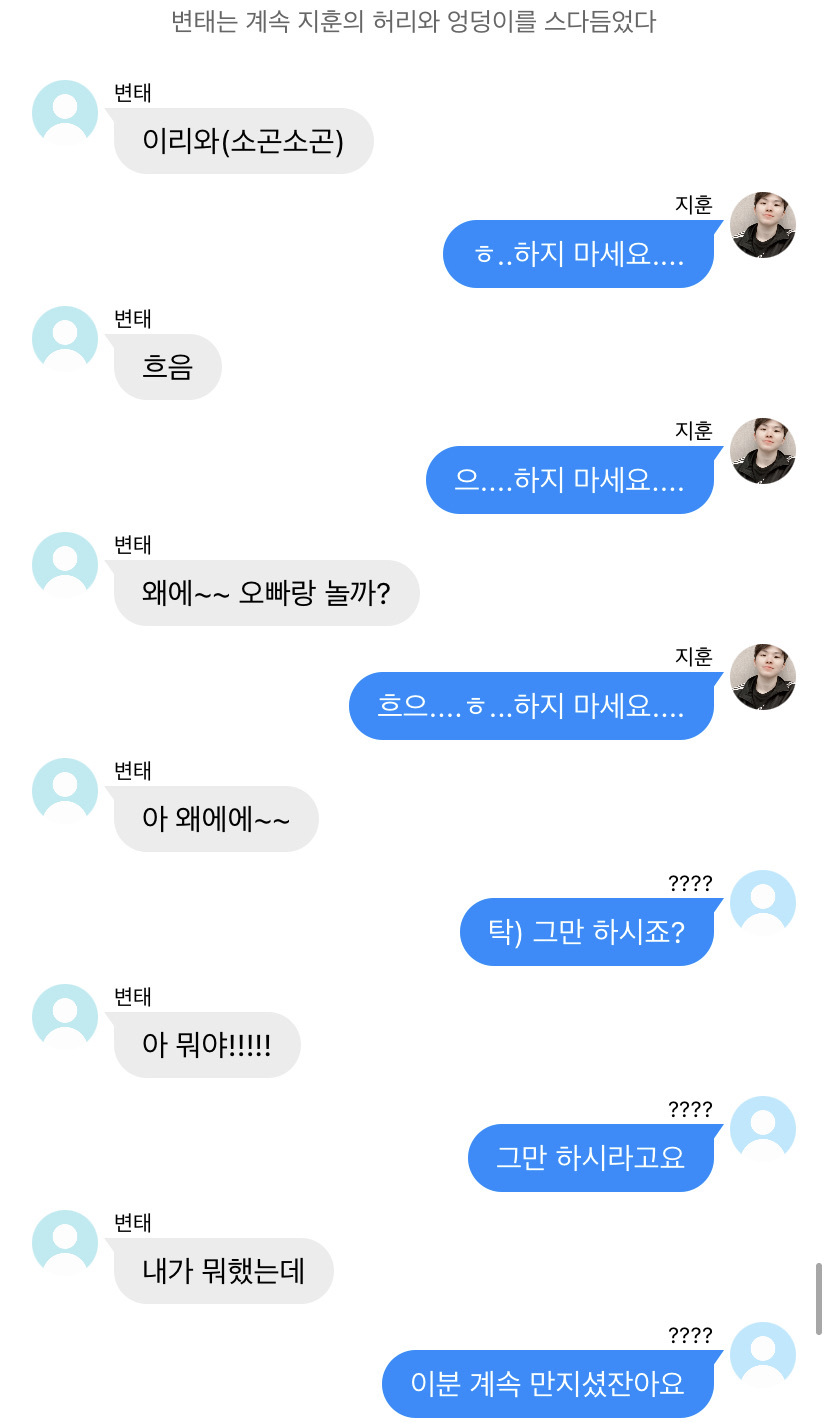Tap the vertical scrollbar handle
Viewport: 828px width, 1427px height.
(x=819, y=1298)
